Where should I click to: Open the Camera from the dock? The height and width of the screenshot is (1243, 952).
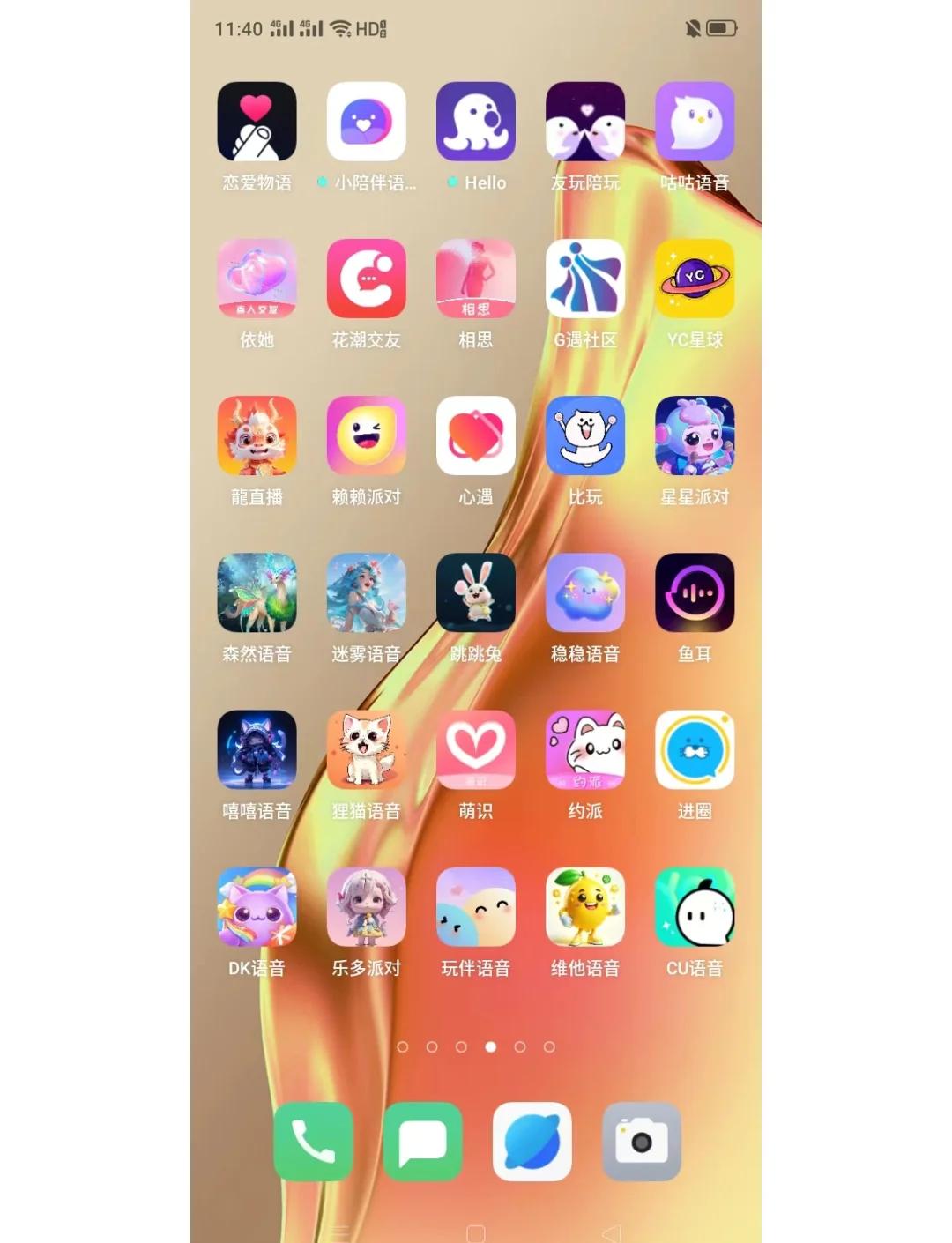pyautogui.click(x=641, y=1141)
